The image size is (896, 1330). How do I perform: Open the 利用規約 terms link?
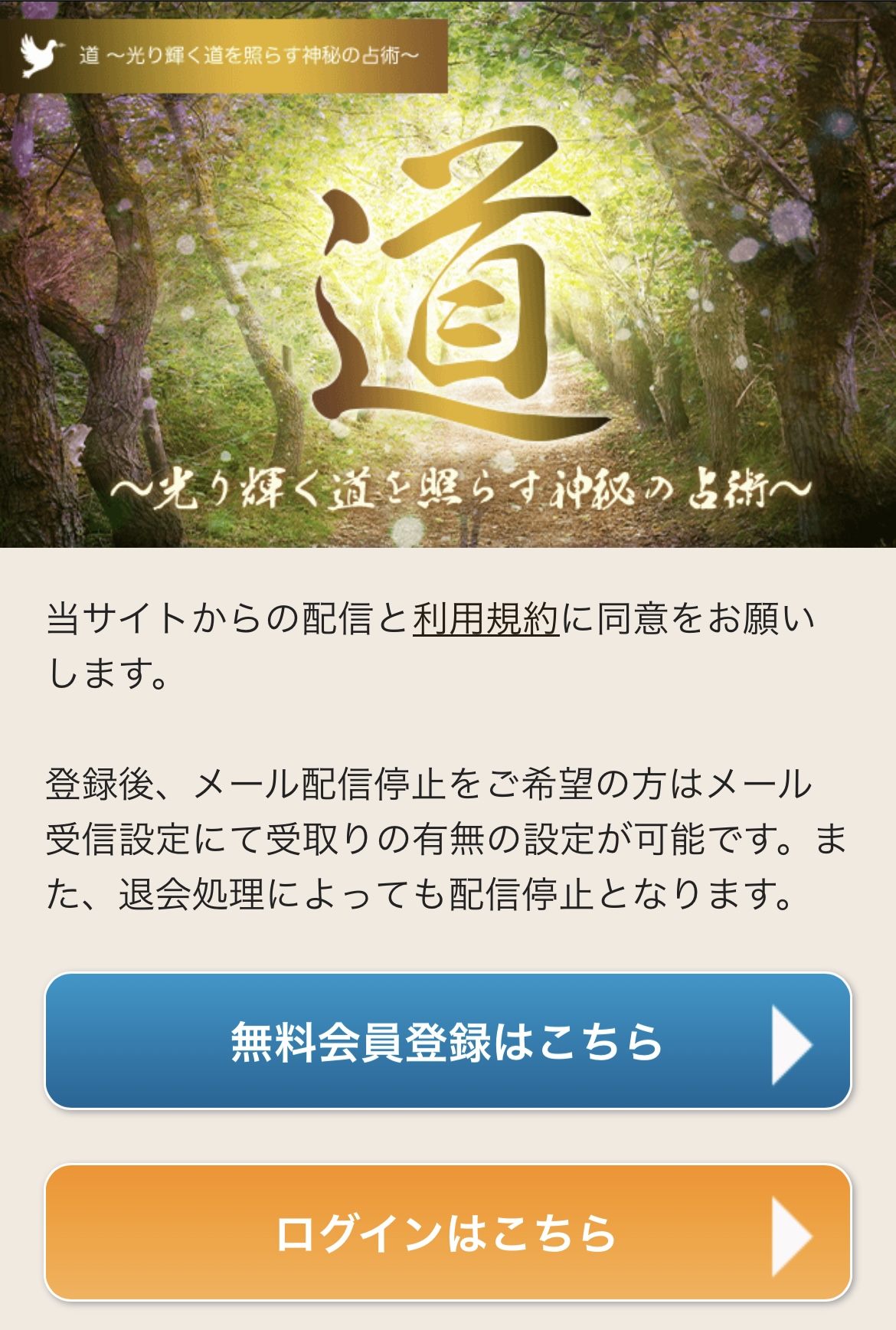click(486, 619)
